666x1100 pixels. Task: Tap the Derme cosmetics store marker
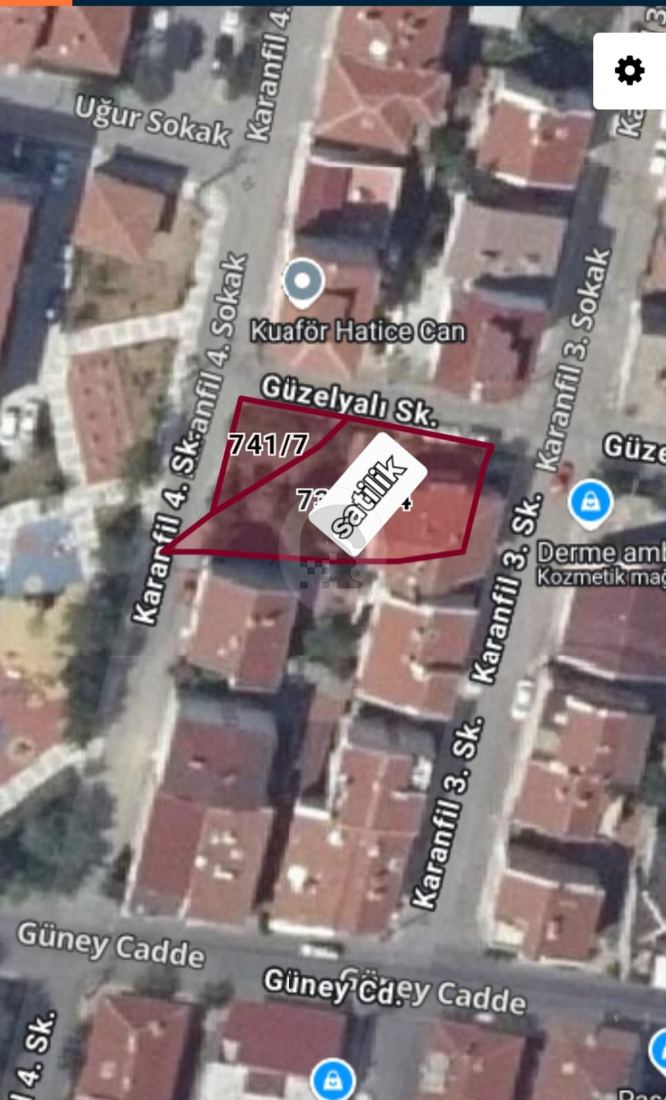[590, 503]
